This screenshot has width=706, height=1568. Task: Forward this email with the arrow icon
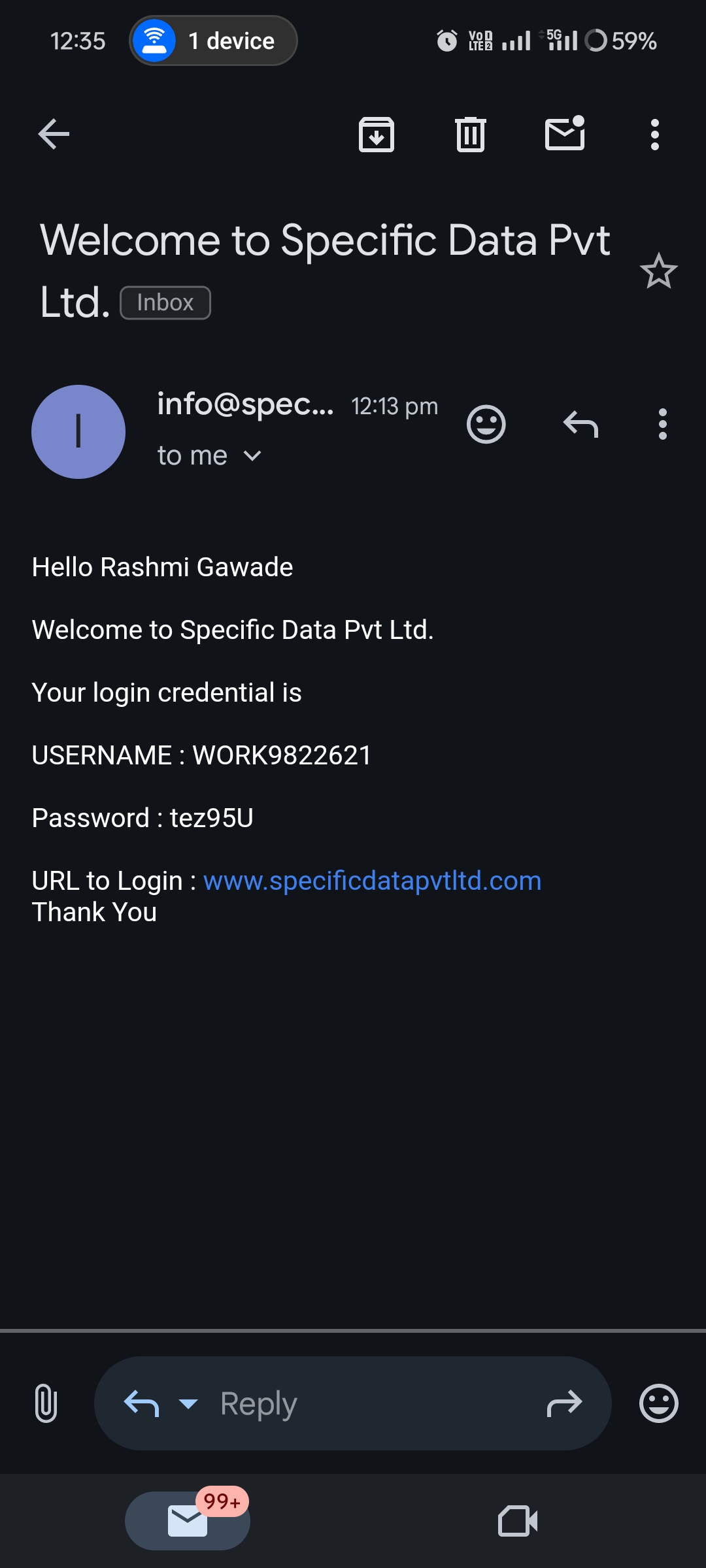pyautogui.click(x=564, y=1403)
